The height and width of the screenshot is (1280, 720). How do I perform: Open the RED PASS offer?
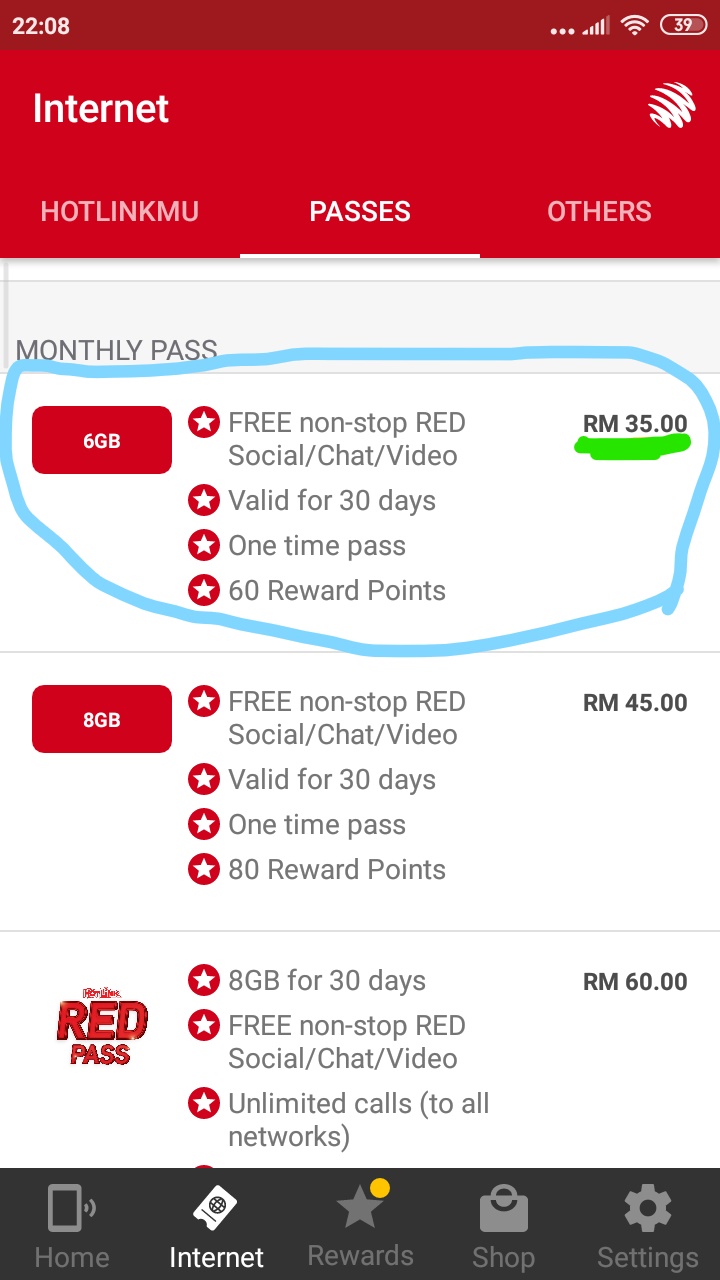click(102, 1025)
